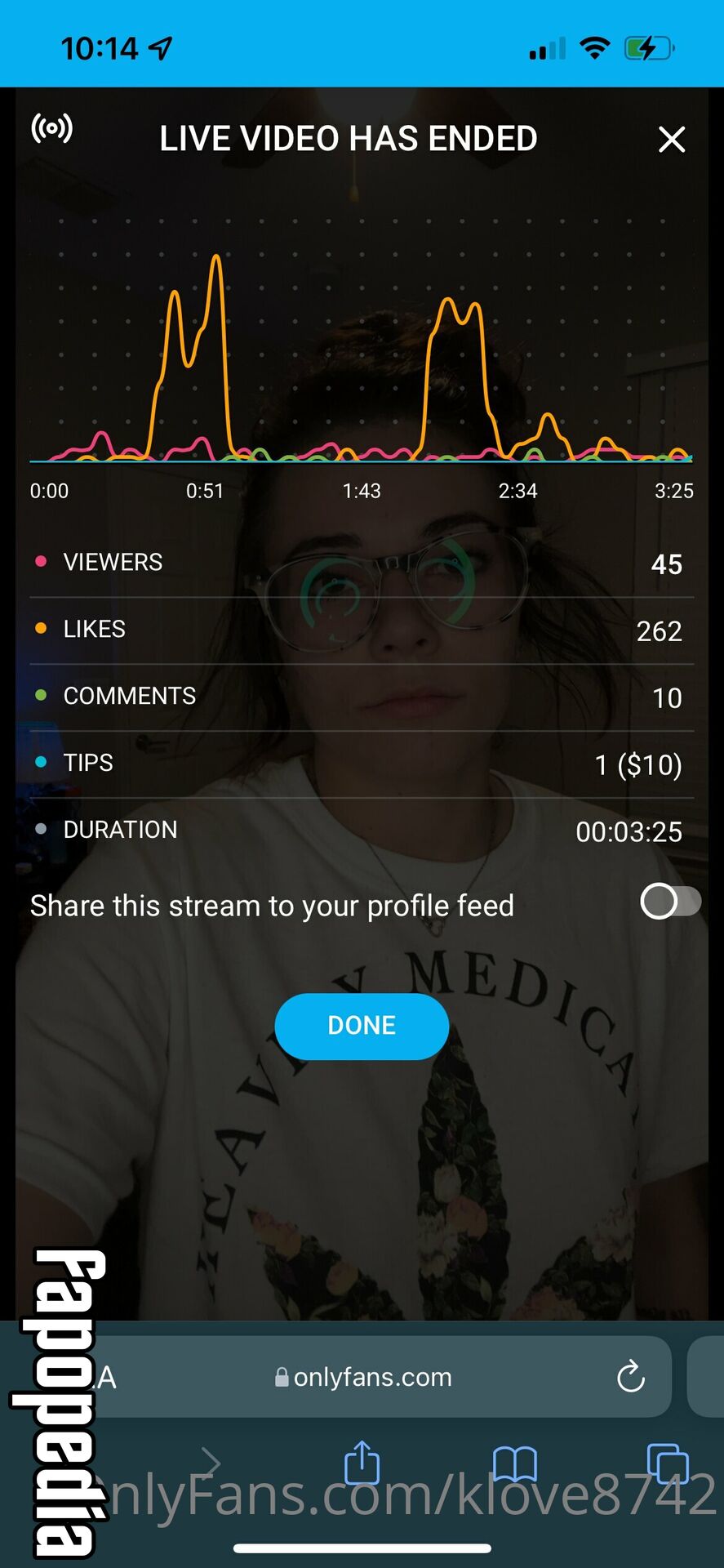This screenshot has height=1568, width=724.
Task: Enable sharing stream to profile feed
Action: click(671, 902)
